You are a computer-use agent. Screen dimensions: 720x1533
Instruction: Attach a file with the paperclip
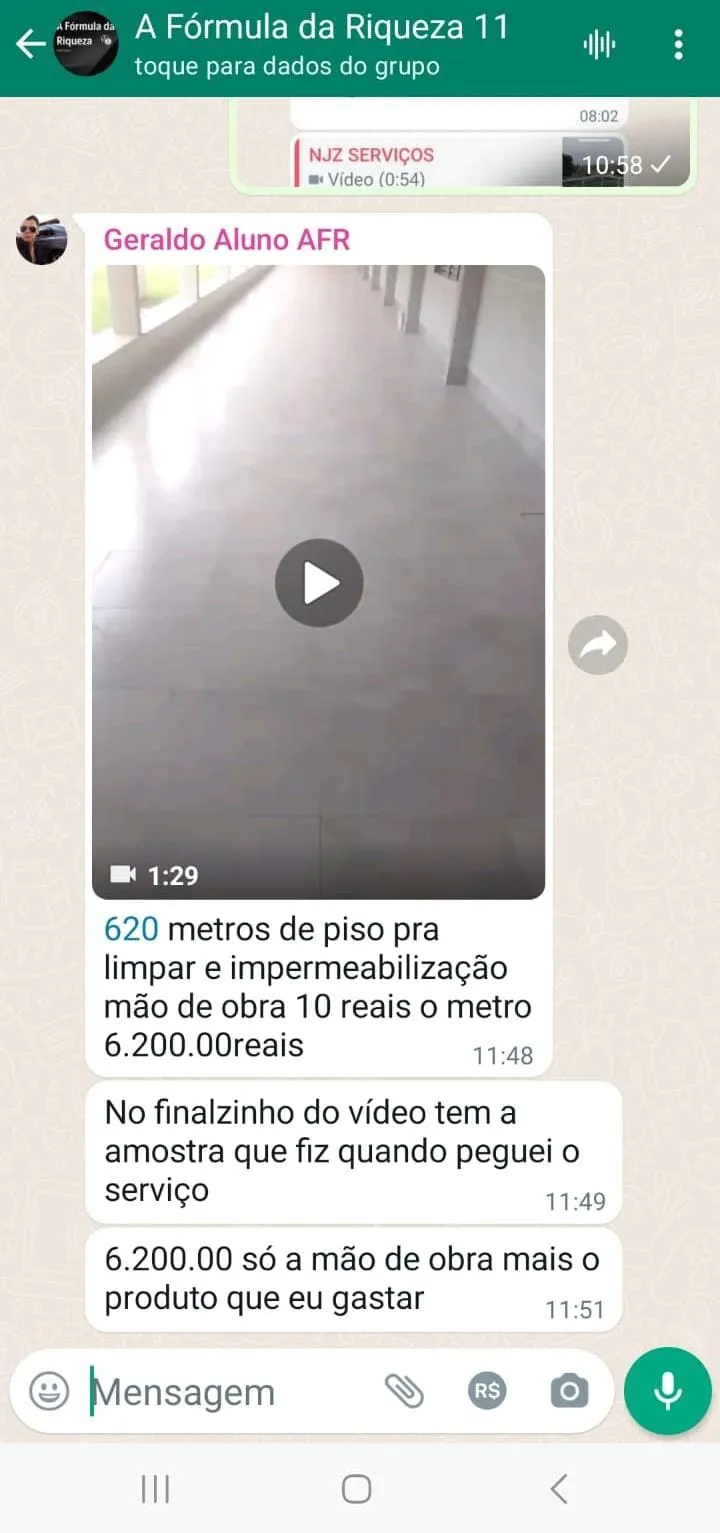tap(405, 1391)
